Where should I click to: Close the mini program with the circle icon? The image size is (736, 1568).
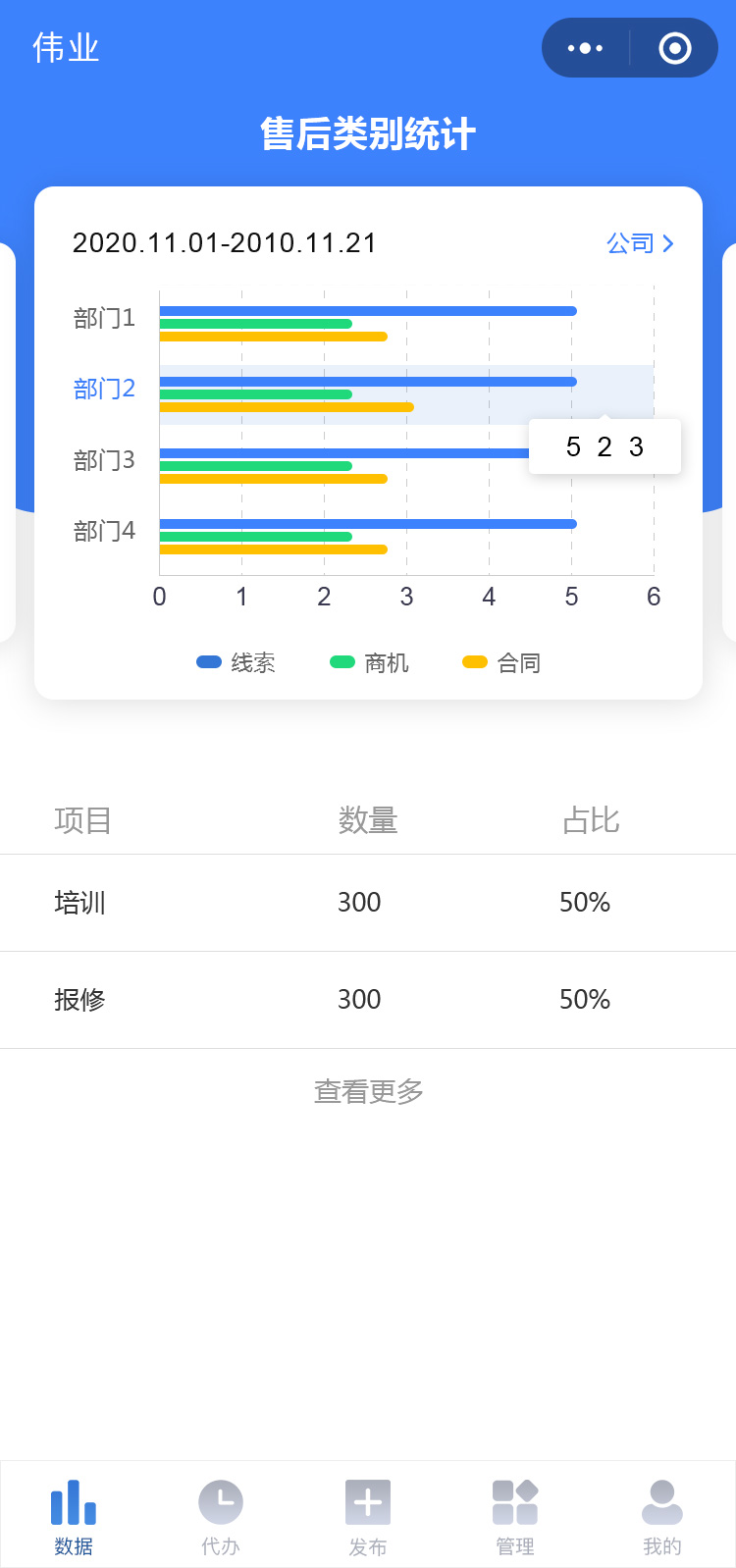(x=674, y=48)
